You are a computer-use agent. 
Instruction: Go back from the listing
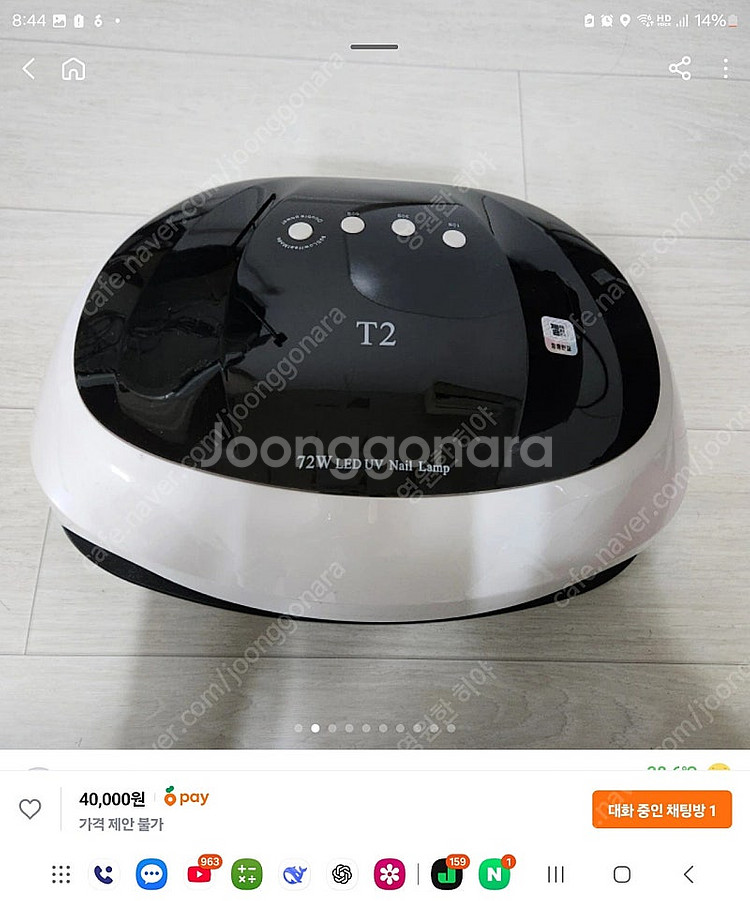tap(29, 69)
